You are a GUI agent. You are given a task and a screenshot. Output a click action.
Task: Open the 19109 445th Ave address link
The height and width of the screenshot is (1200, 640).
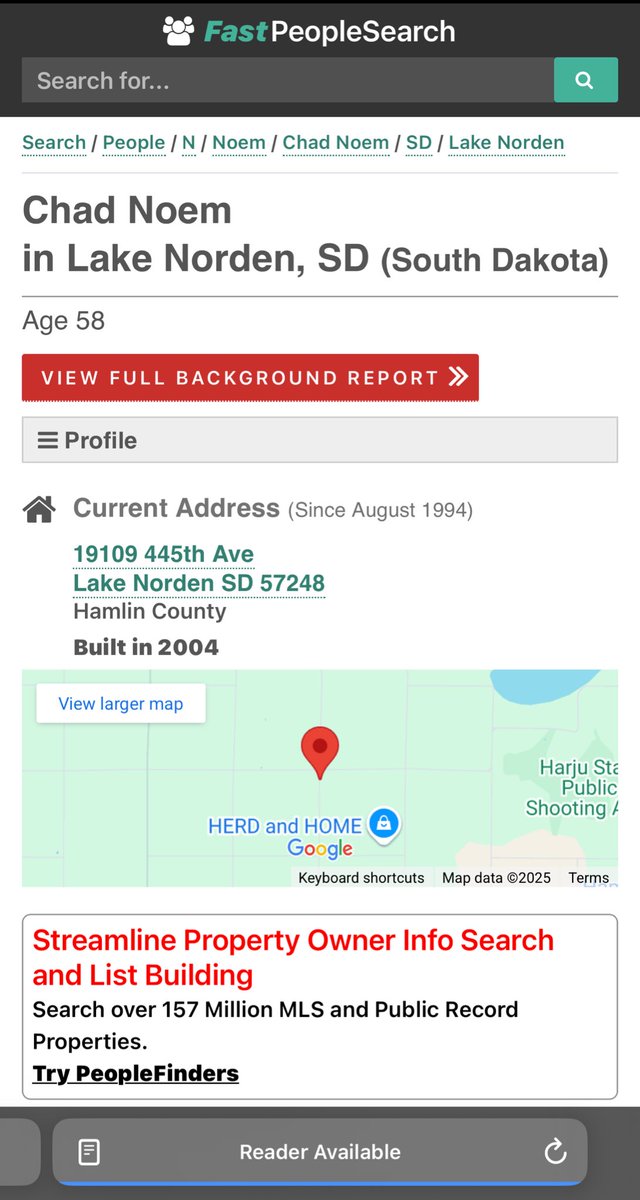(164, 554)
